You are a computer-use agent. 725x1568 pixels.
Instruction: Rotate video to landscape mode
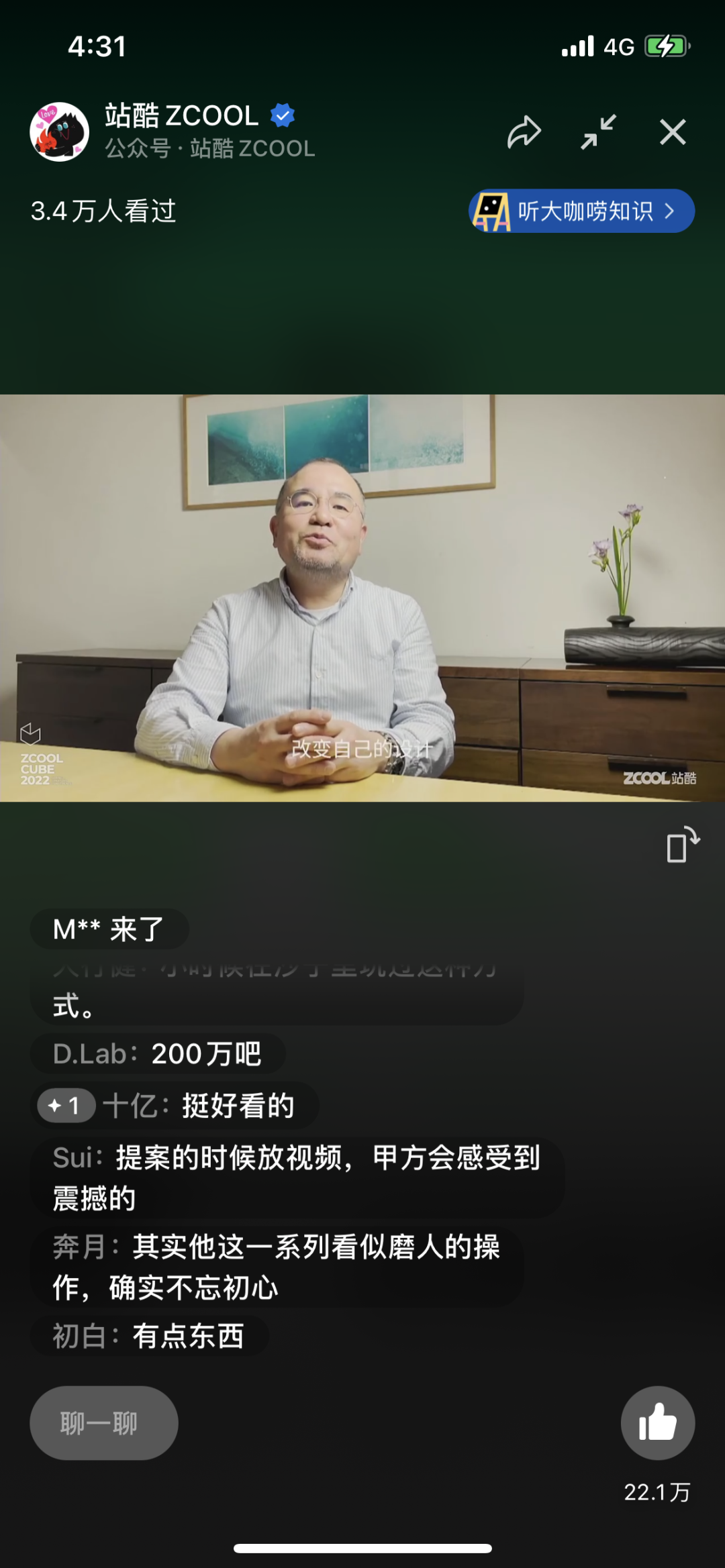pyautogui.click(x=682, y=845)
